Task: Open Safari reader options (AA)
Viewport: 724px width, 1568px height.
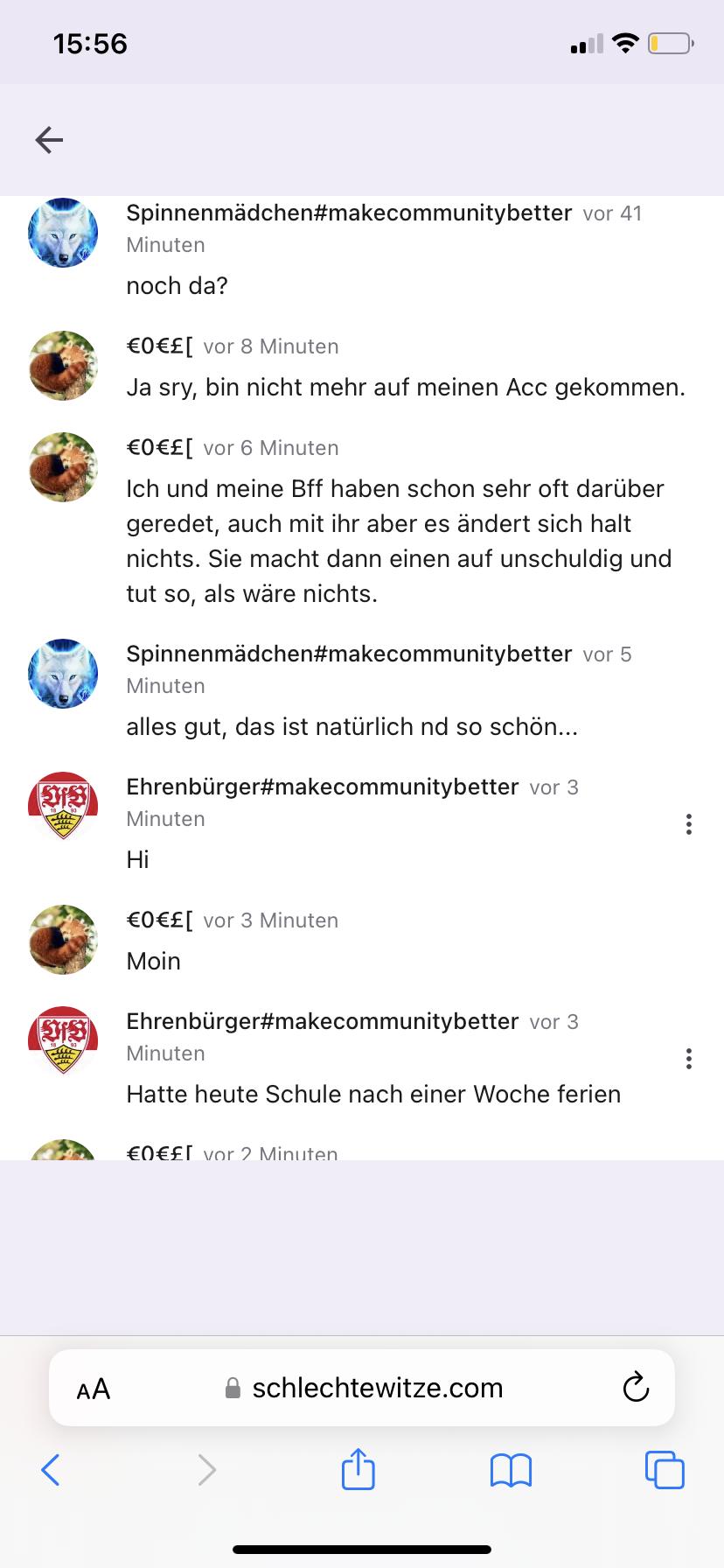Action: (x=94, y=1389)
